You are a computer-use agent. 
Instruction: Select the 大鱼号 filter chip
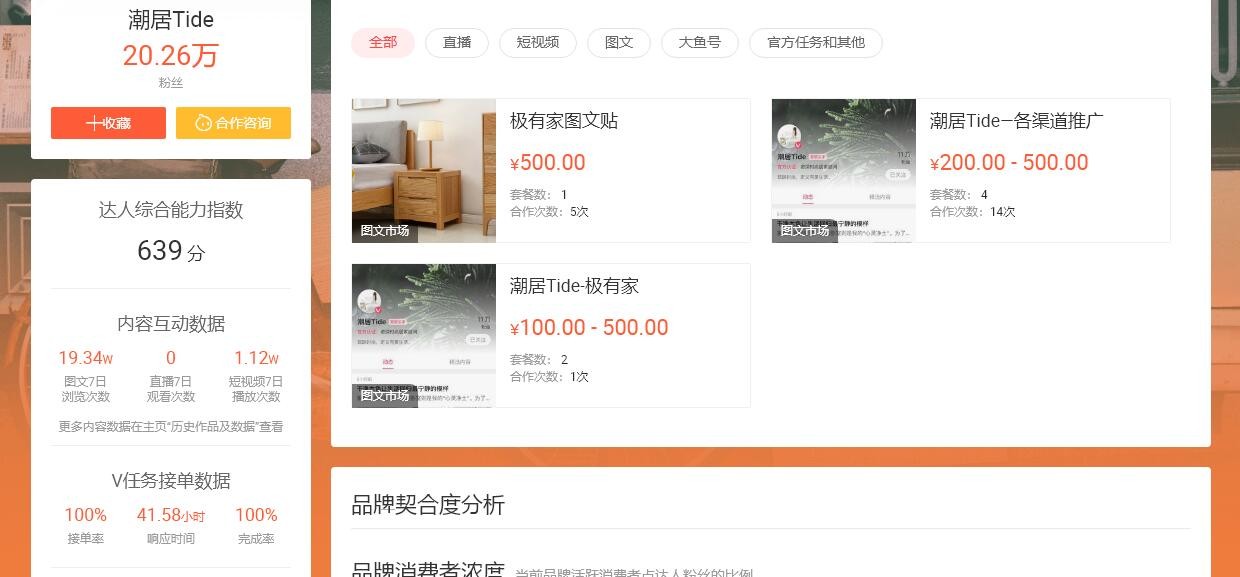point(700,43)
